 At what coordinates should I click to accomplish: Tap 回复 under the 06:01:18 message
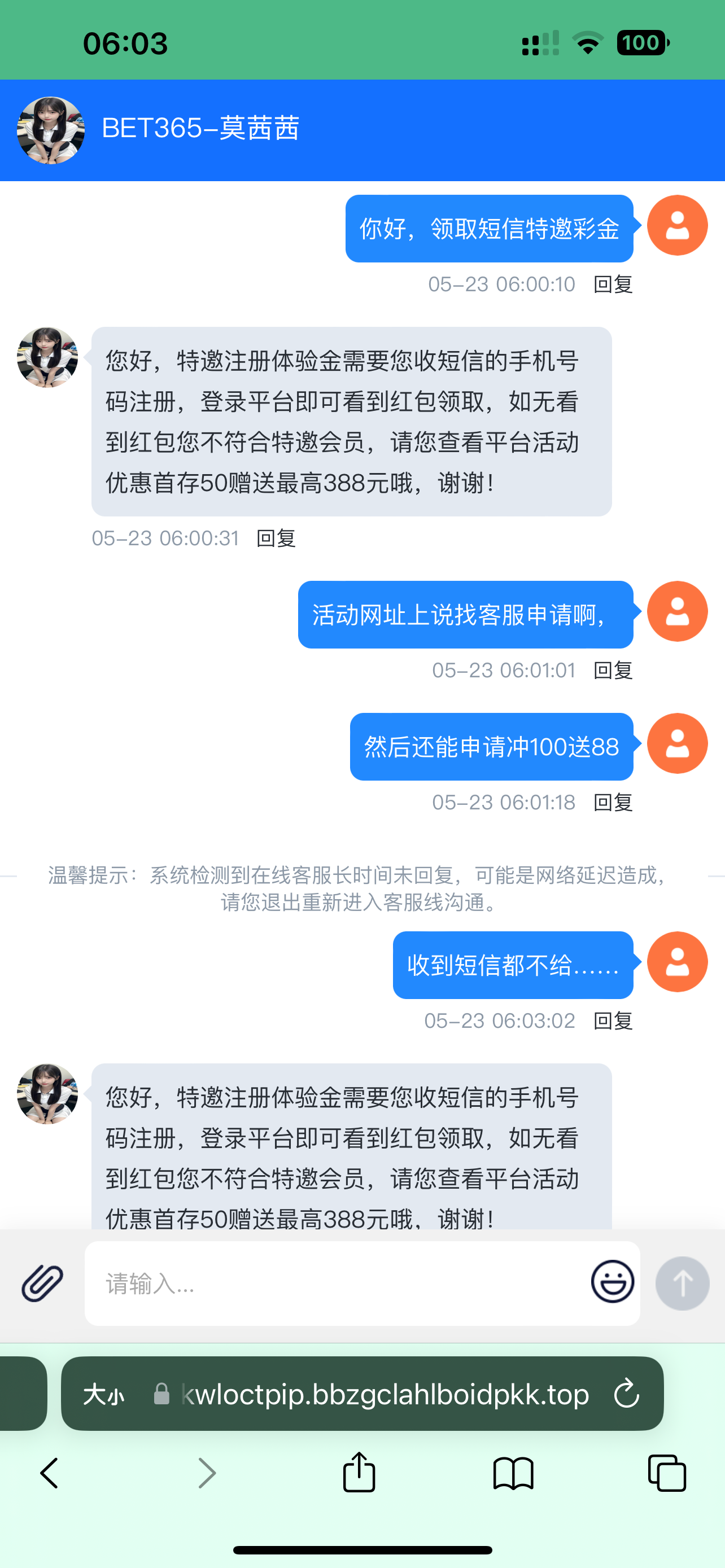(x=613, y=802)
